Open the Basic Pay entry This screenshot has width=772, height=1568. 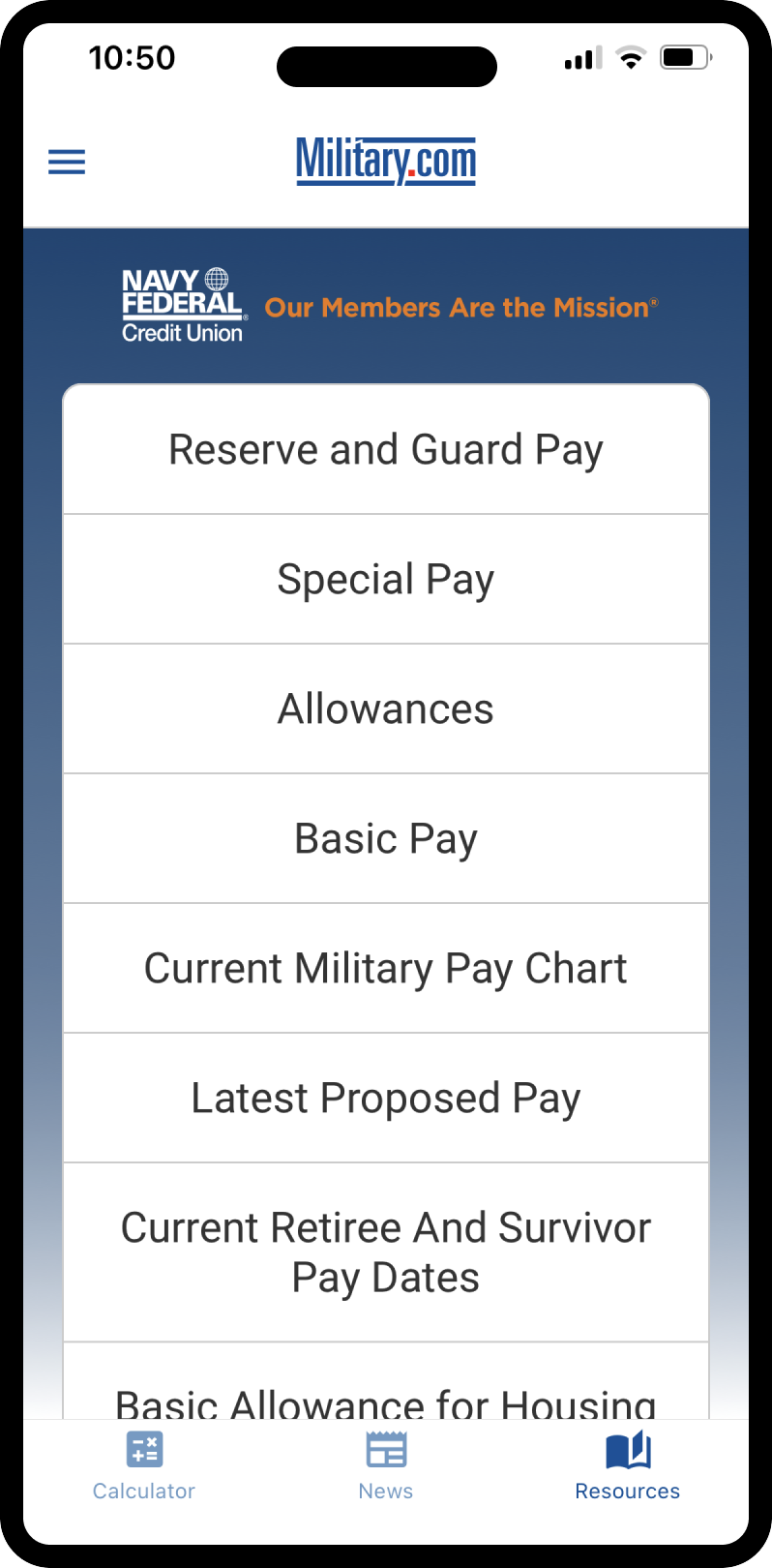pyautogui.click(x=386, y=839)
